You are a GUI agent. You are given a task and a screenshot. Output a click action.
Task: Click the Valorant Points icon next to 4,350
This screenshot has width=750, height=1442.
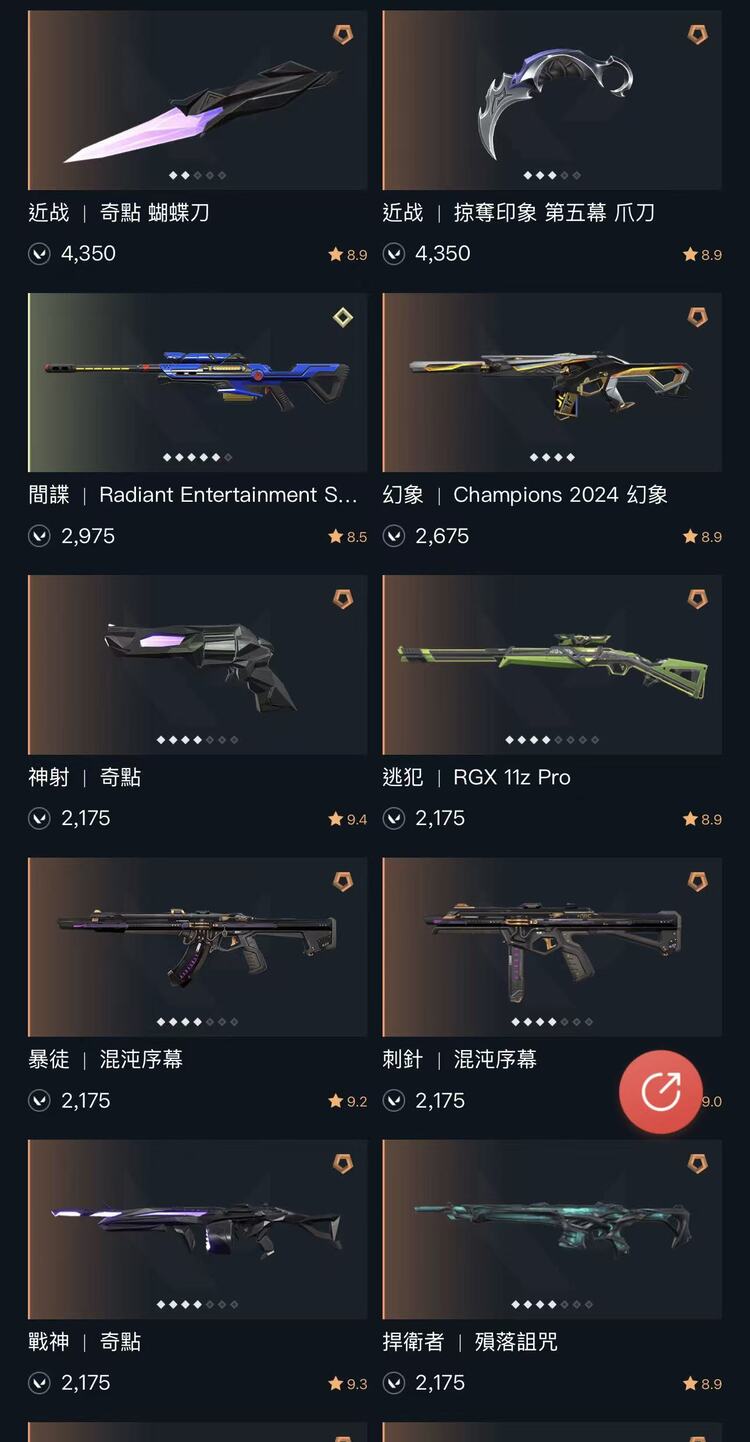pos(38,253)
